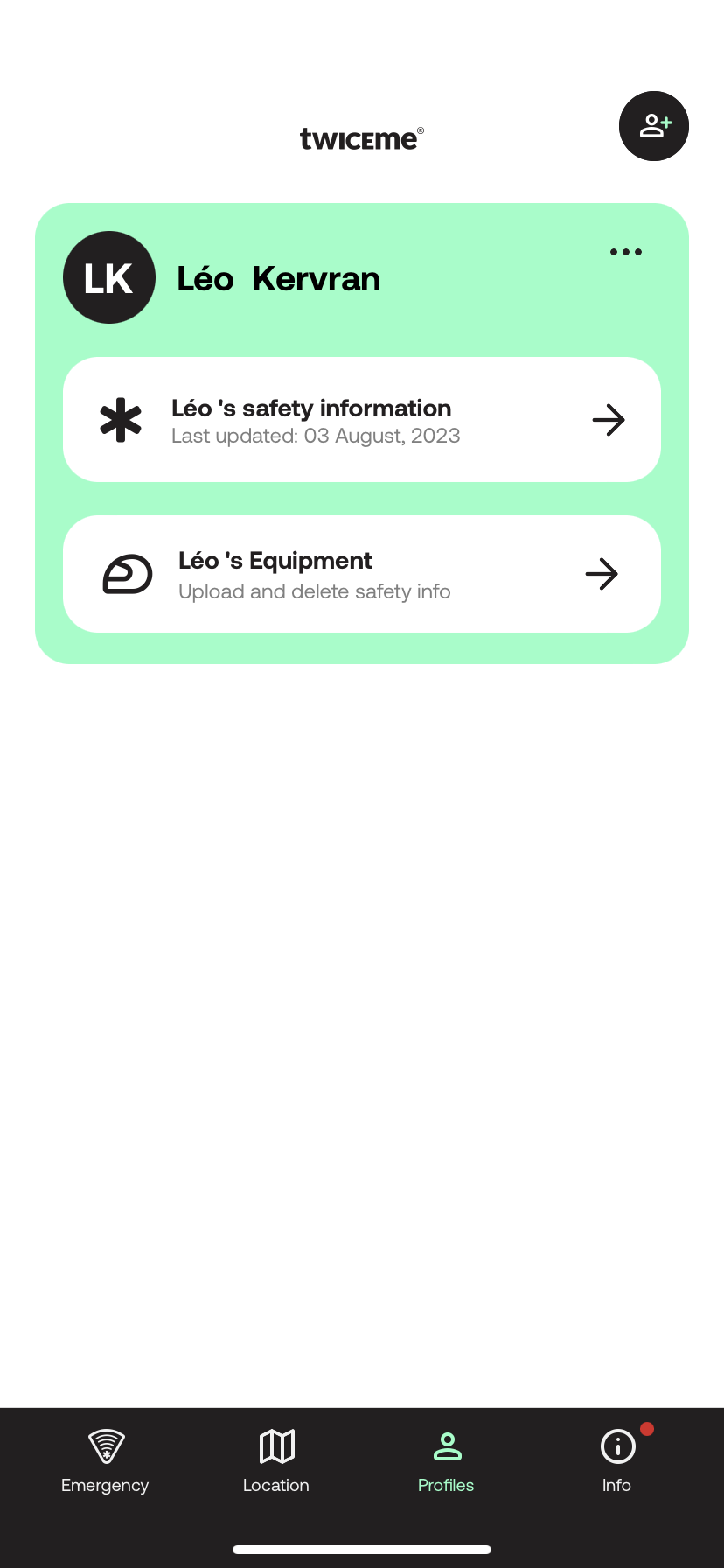Switch to the Location tab
Viewport: 724px width, 1568px height.
(276, 1461)
